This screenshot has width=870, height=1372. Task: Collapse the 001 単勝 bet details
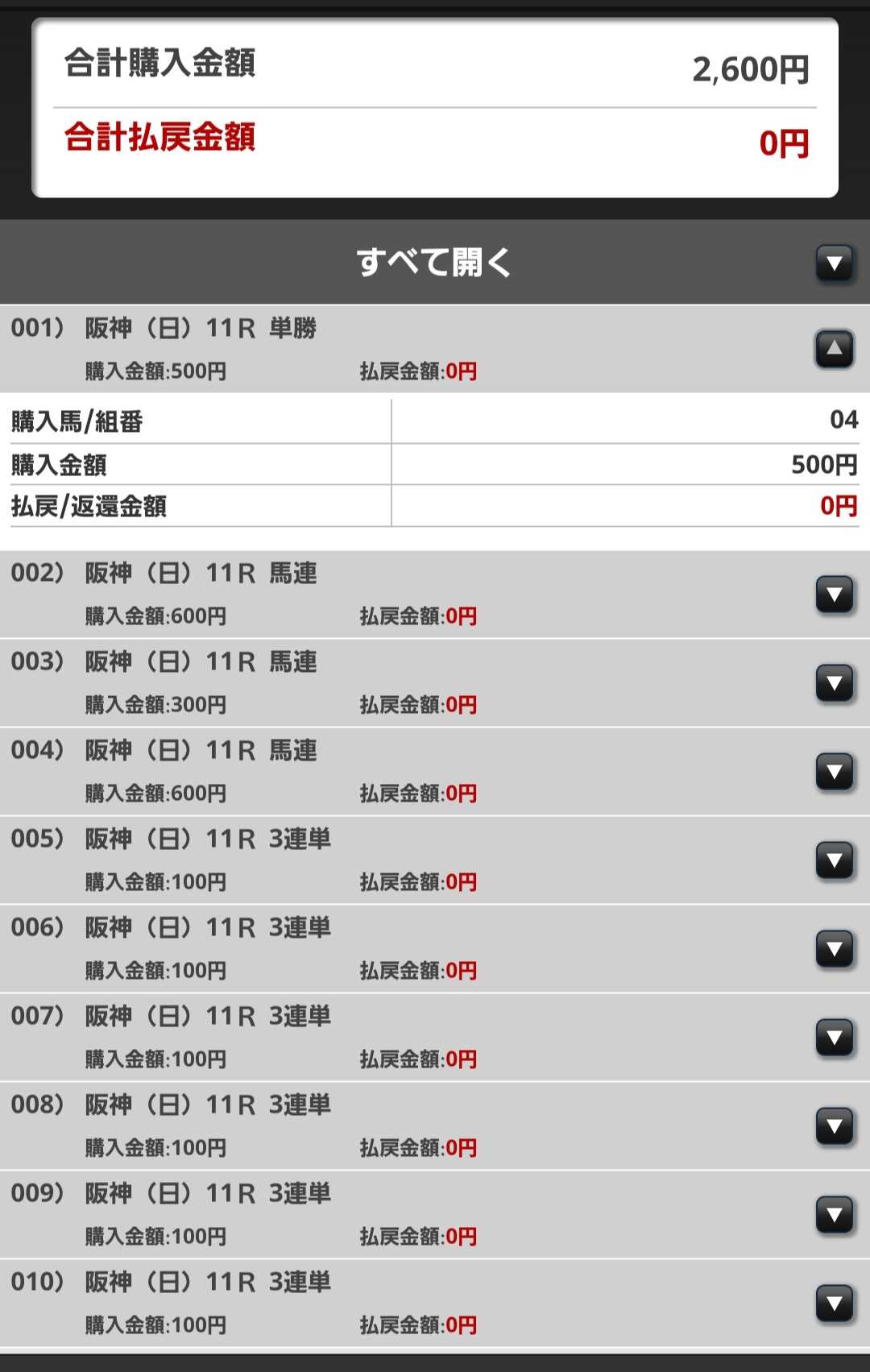click(834, 349)
